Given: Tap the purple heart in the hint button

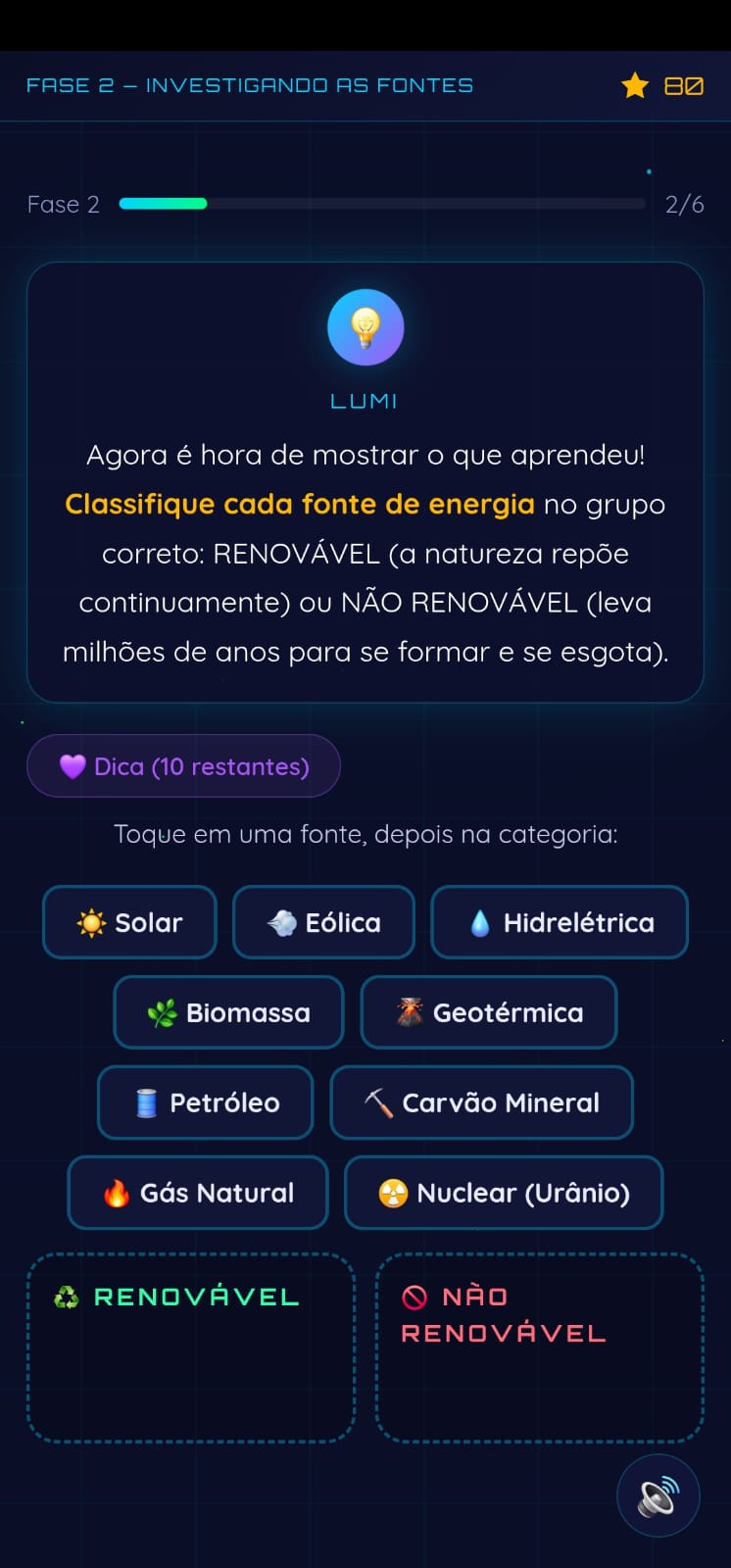Looking at the screenshot, I should point(71,765).
